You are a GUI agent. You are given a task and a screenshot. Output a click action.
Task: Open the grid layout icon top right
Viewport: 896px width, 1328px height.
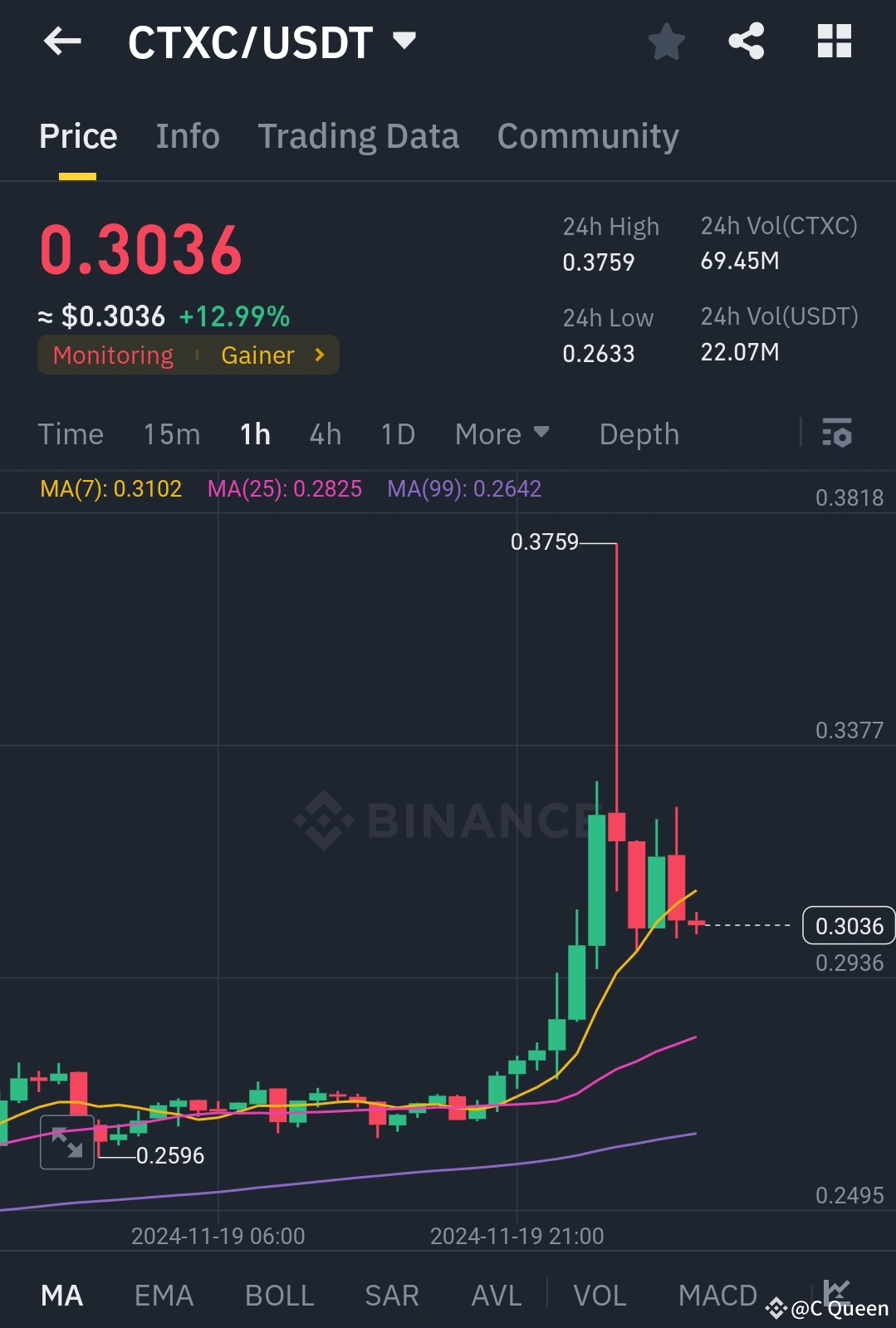[833, 41]
